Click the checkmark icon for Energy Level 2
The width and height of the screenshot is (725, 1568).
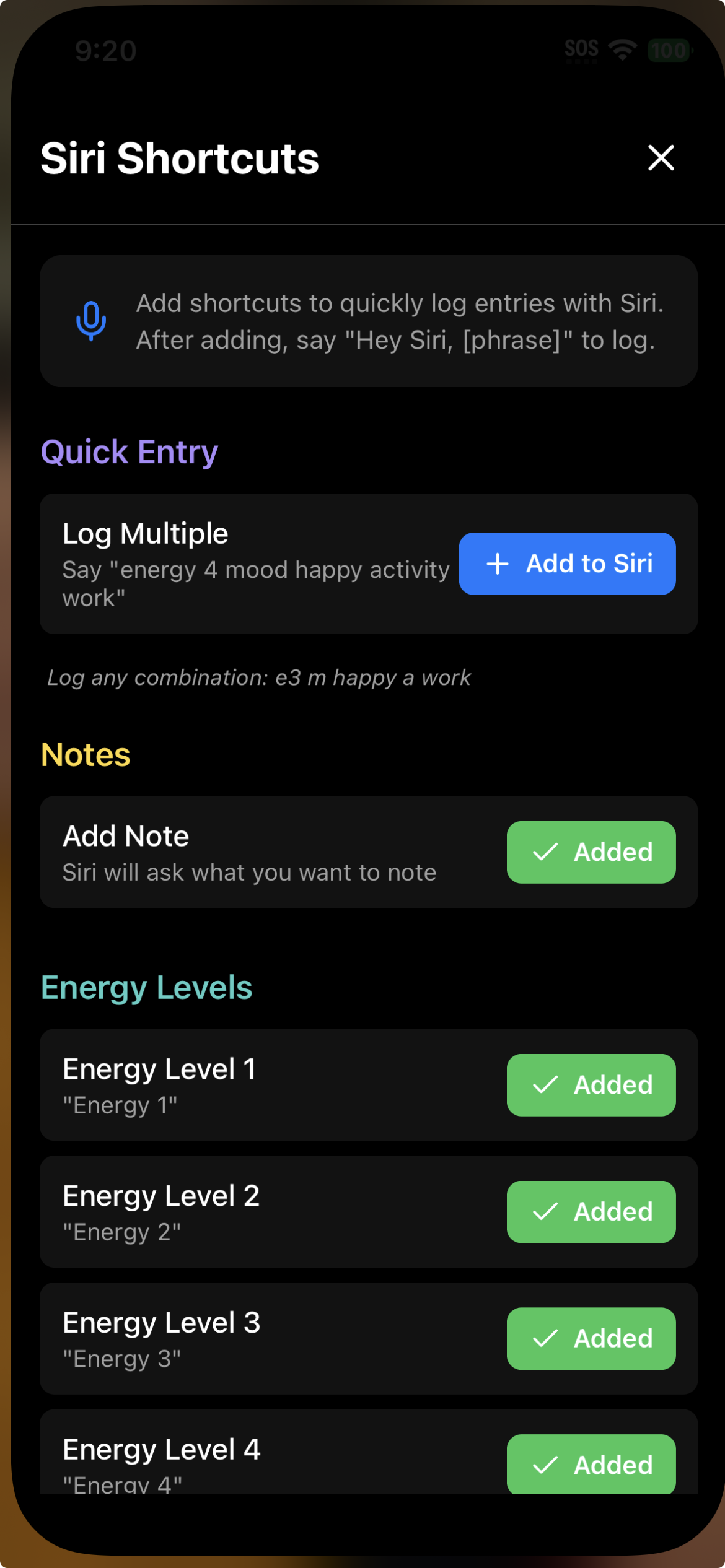click(x=546, y=1212)
